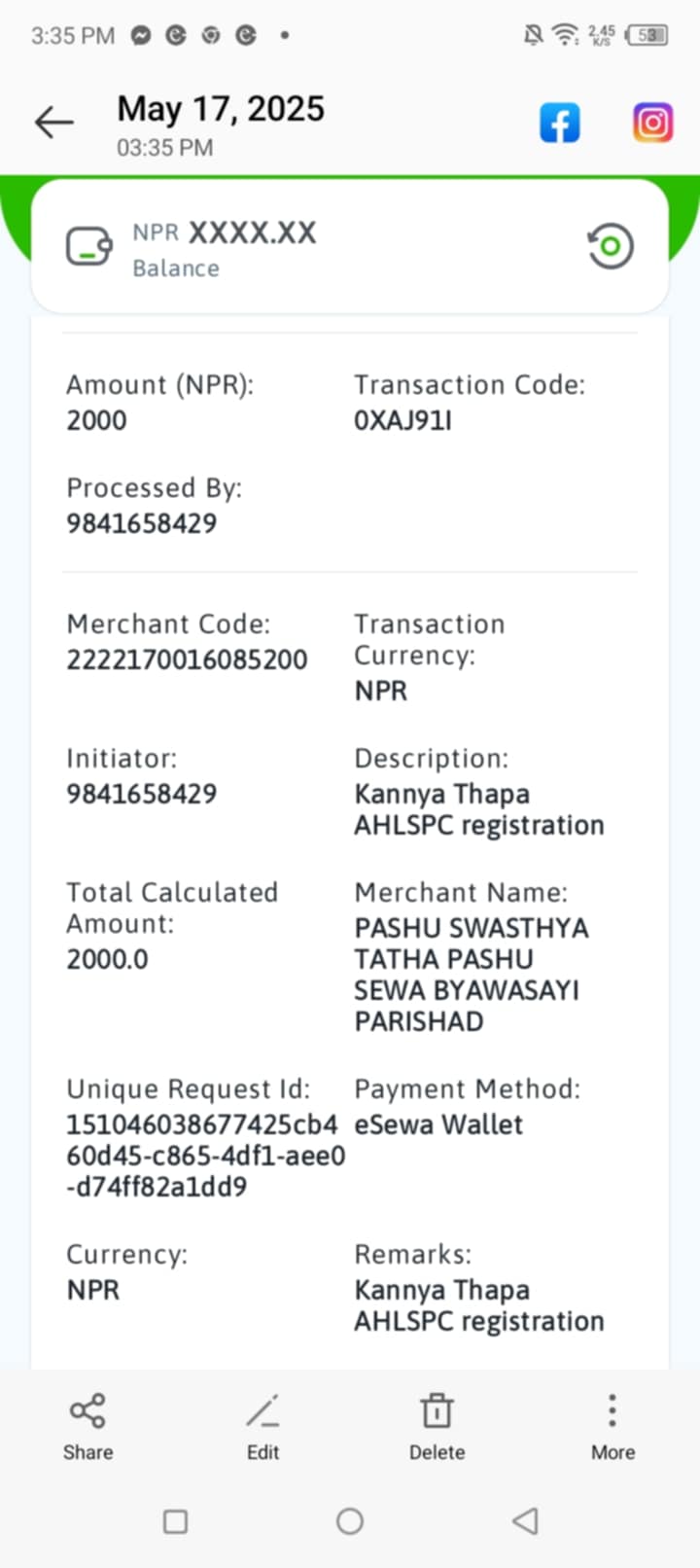Edit this image
Image resolution: width=700 pixels, height=1568 pixels.
tap(262, 1427)
